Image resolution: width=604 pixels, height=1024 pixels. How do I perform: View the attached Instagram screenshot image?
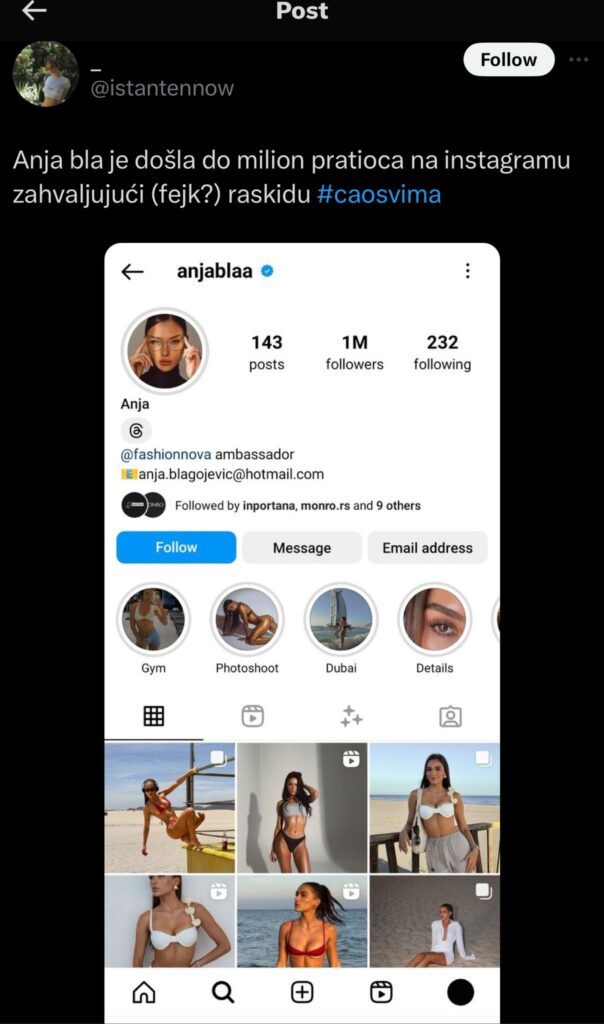302,630
